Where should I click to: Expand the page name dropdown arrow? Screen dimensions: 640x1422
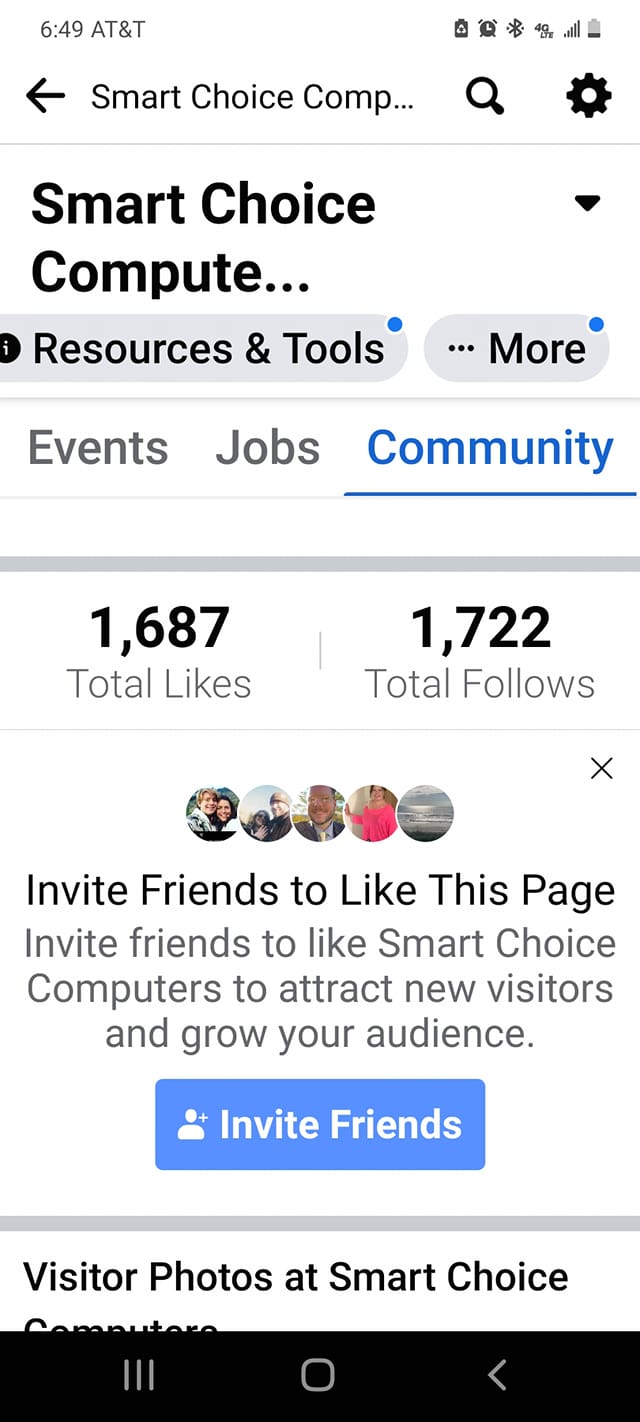coord(588,204)
